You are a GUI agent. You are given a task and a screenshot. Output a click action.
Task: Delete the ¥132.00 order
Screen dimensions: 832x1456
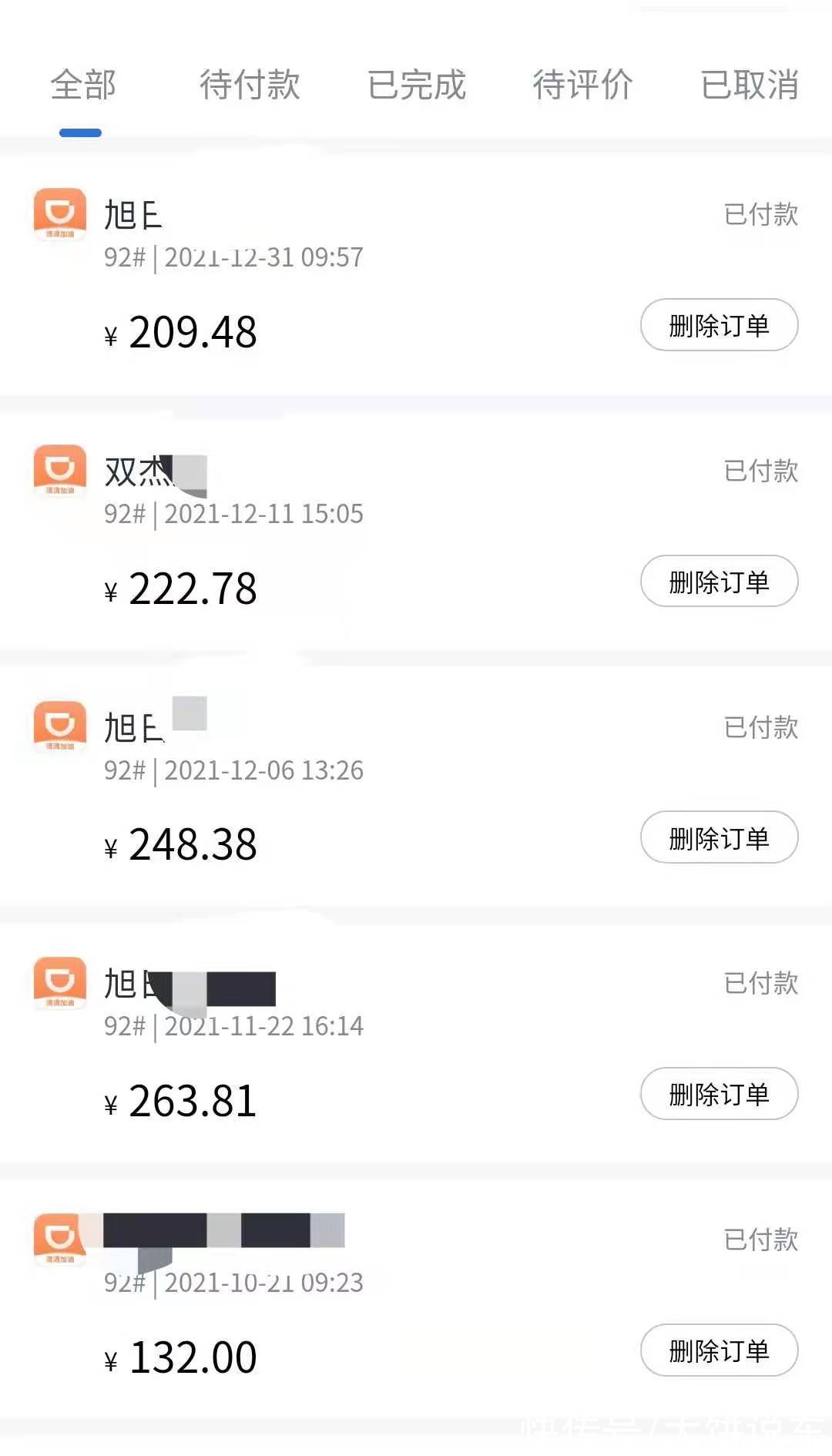[719, 1350]
